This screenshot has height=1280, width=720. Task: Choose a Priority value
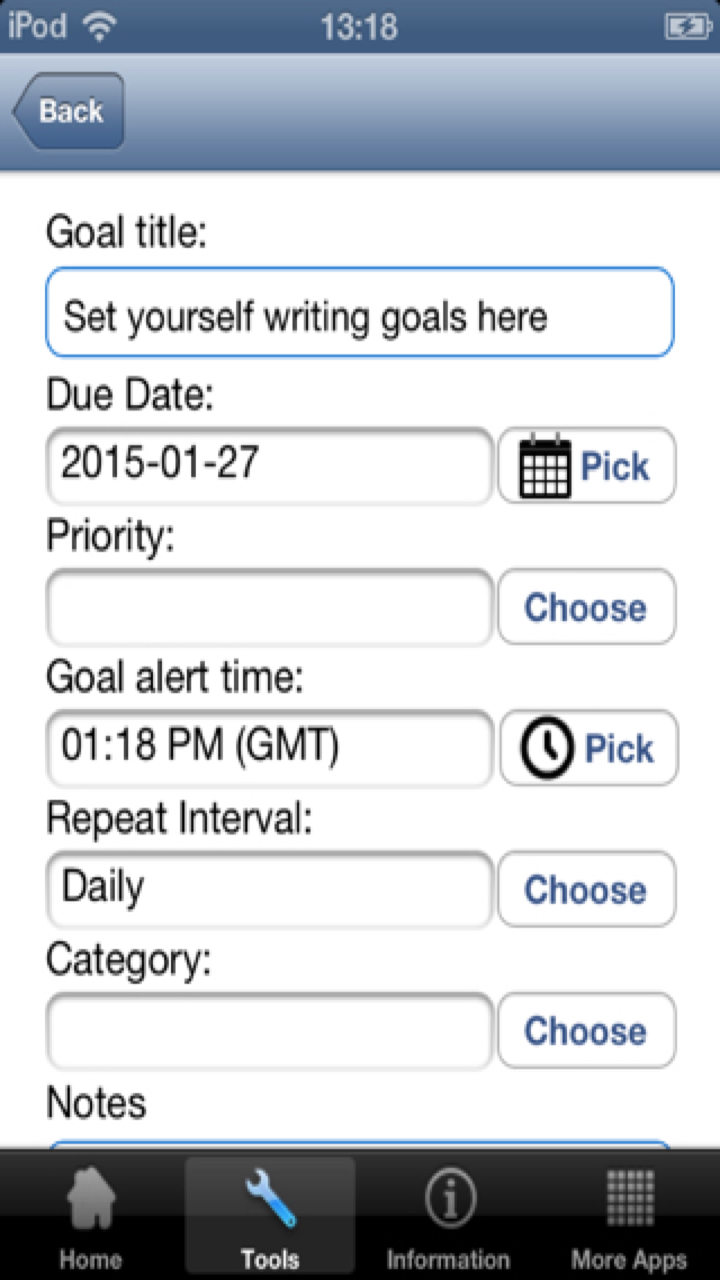coord(586,607)
